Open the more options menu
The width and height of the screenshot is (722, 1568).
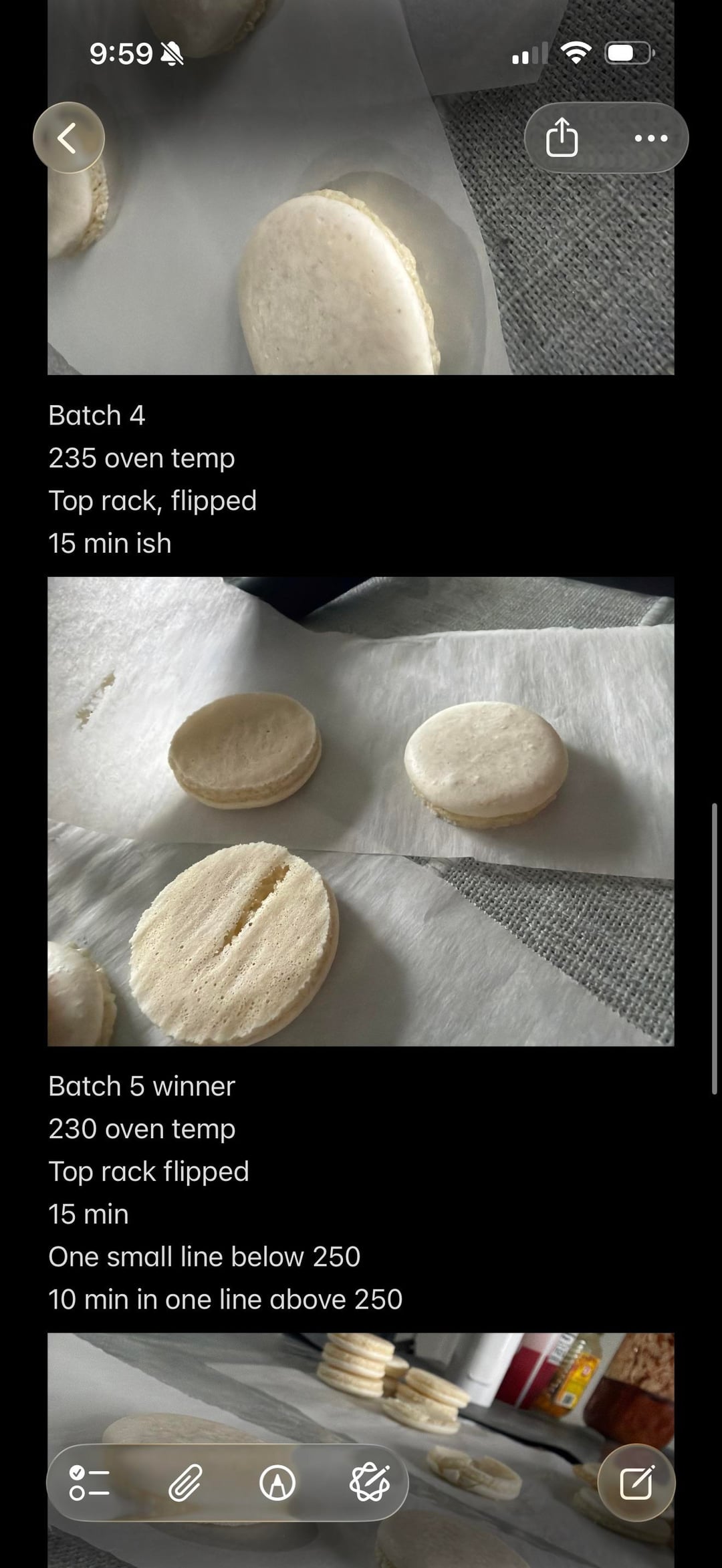pos(650,138)
